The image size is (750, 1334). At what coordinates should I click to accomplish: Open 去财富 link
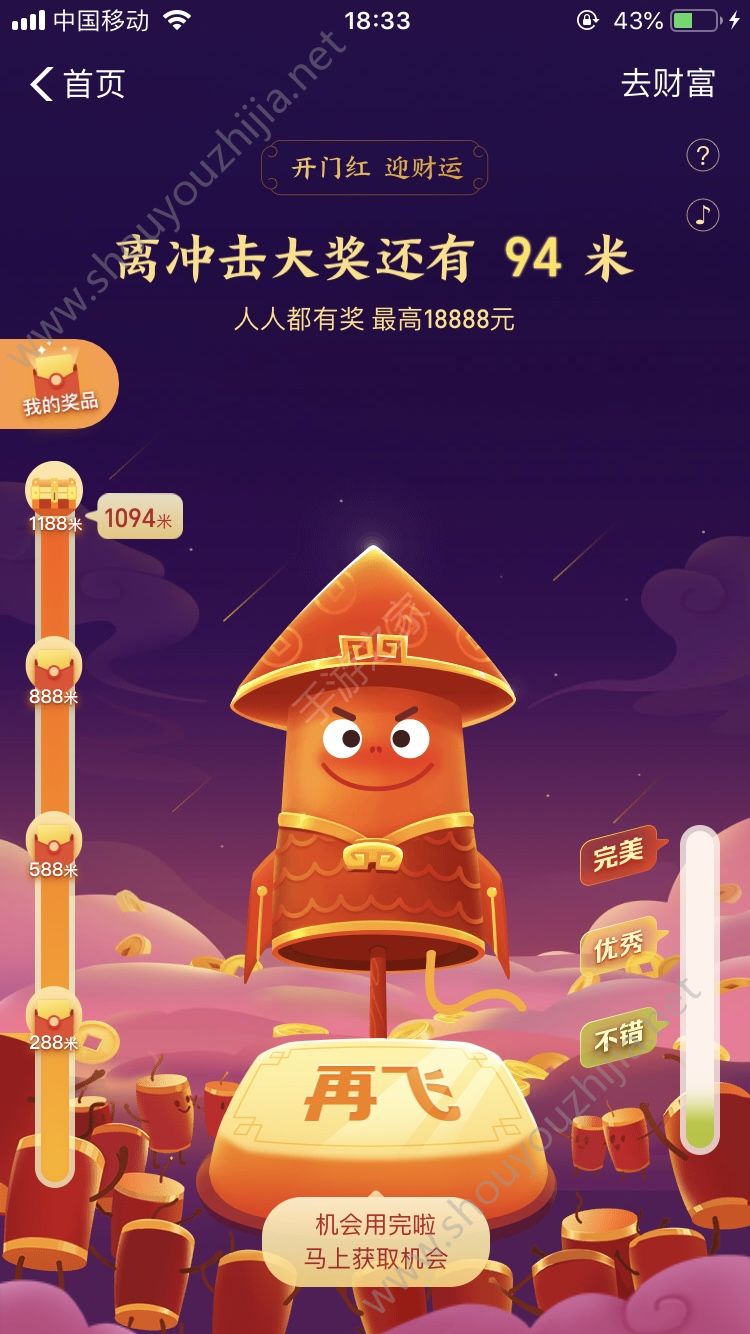[x=668, y=84]
